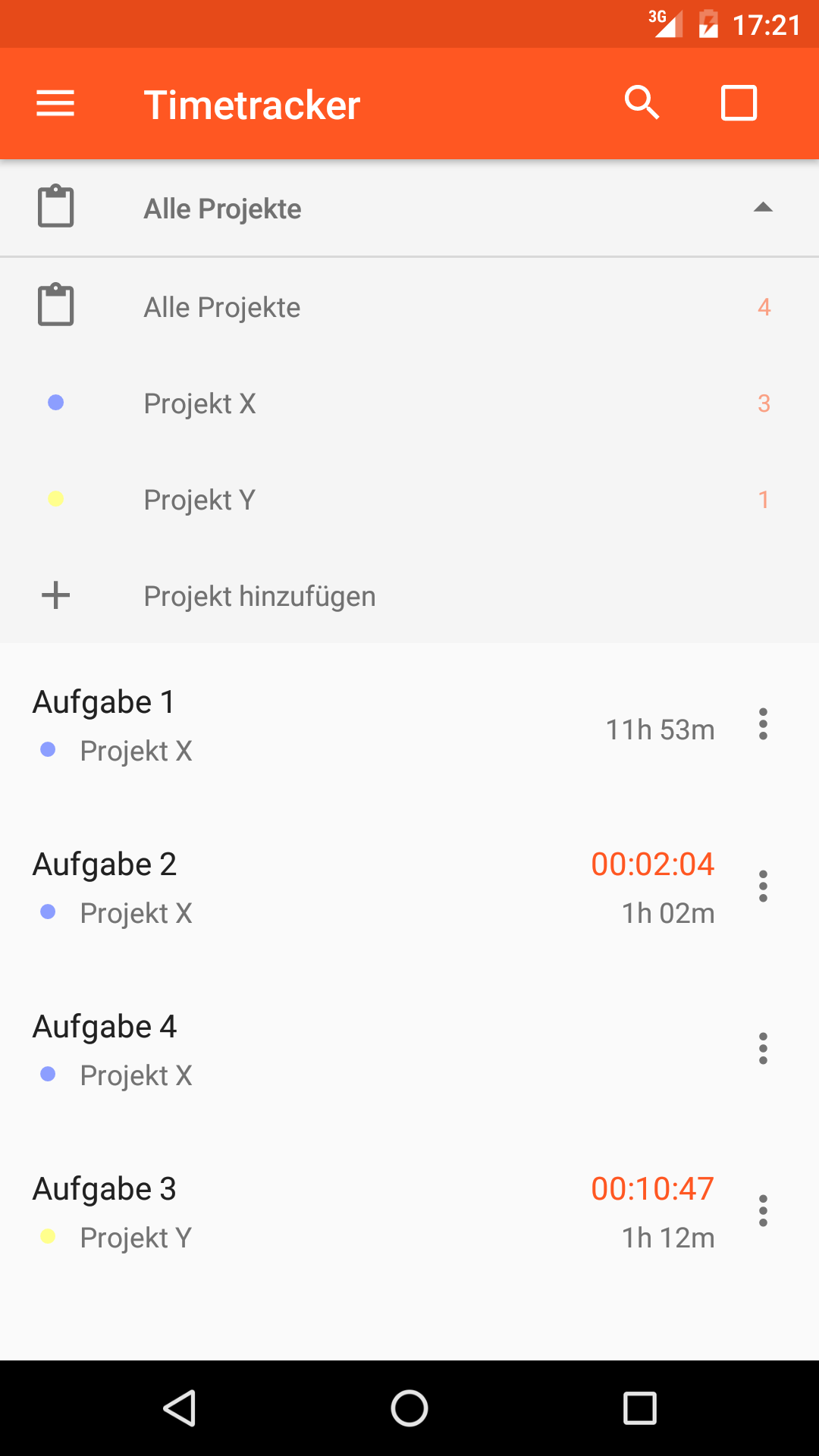819x1456 pixels.
Task: Open more options for Aufgabe 1
Action: [x=763, y=724]
